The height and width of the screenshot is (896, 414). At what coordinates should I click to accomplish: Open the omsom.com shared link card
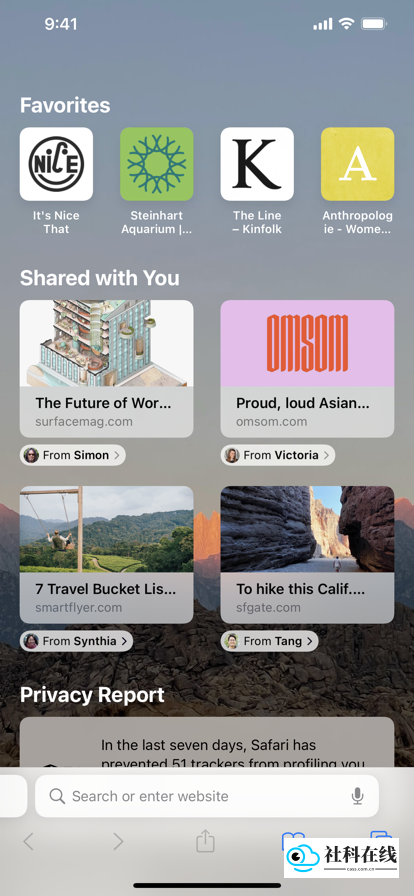click(307, 369)
